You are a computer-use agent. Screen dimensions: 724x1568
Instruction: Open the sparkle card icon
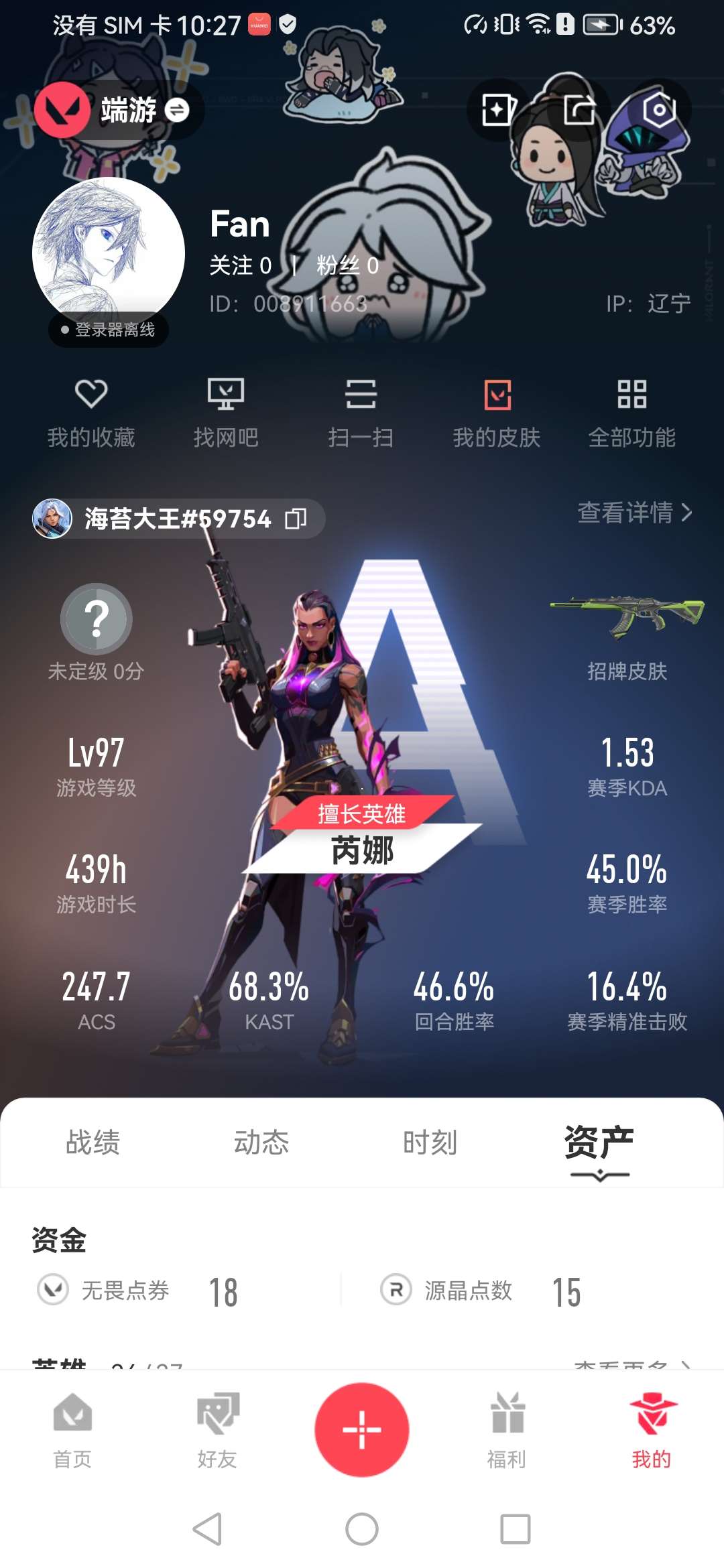497,110
